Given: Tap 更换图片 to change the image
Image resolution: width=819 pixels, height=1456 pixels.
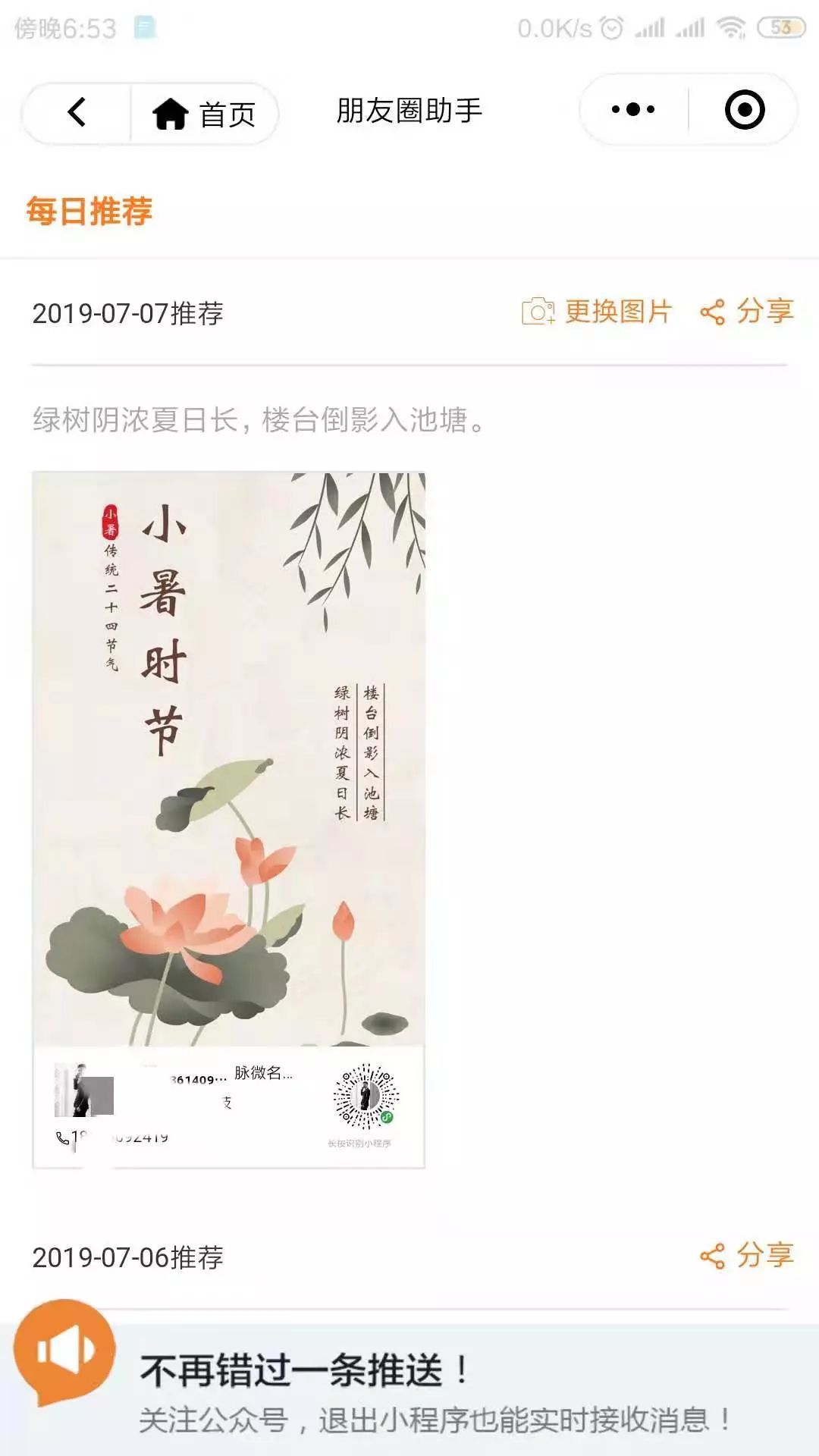Looking at the screenshot, I should 597,312.
